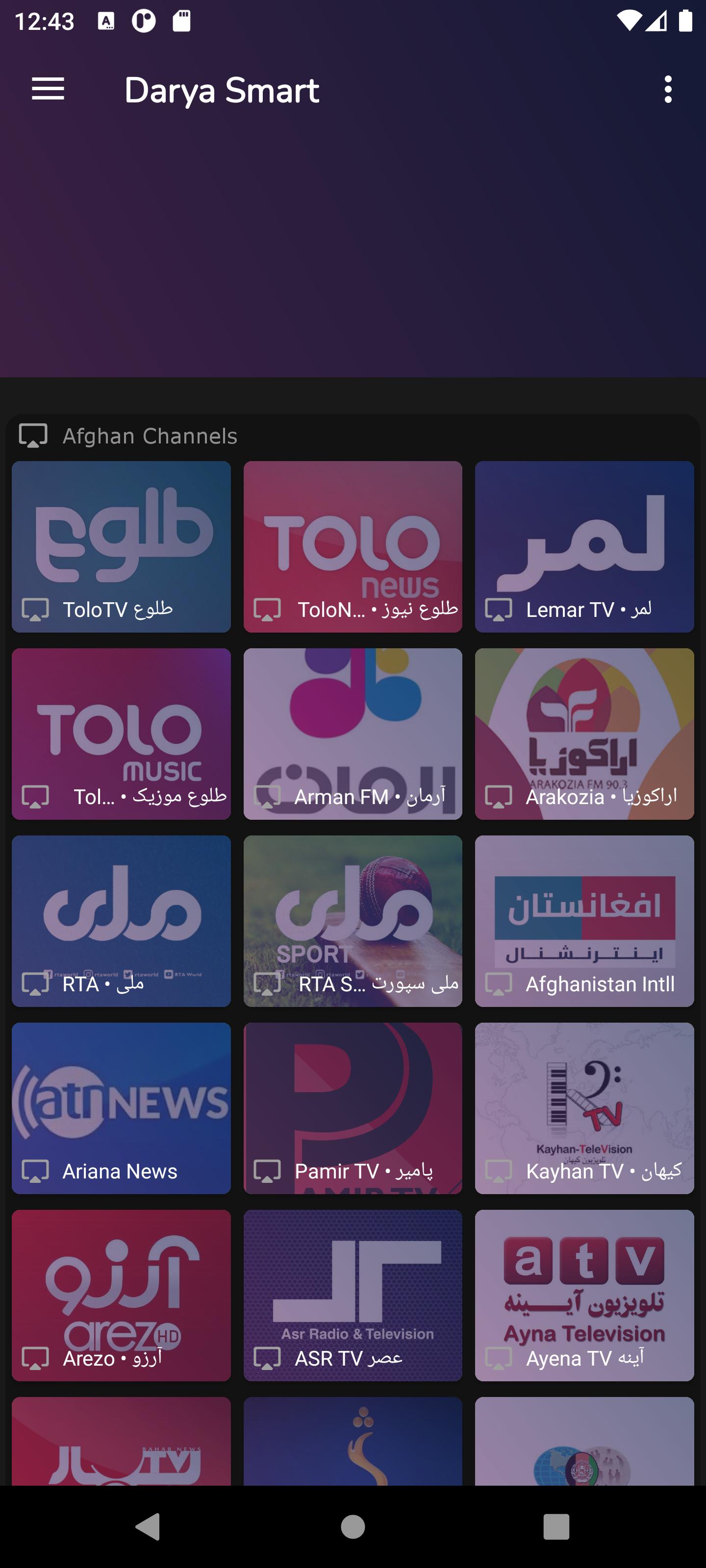Image resolution: width=706 pixels, height=1568 pixels.
Task: Open the Kayhan TV channel
Action: pyautogui.click(x=584, y=1108)
